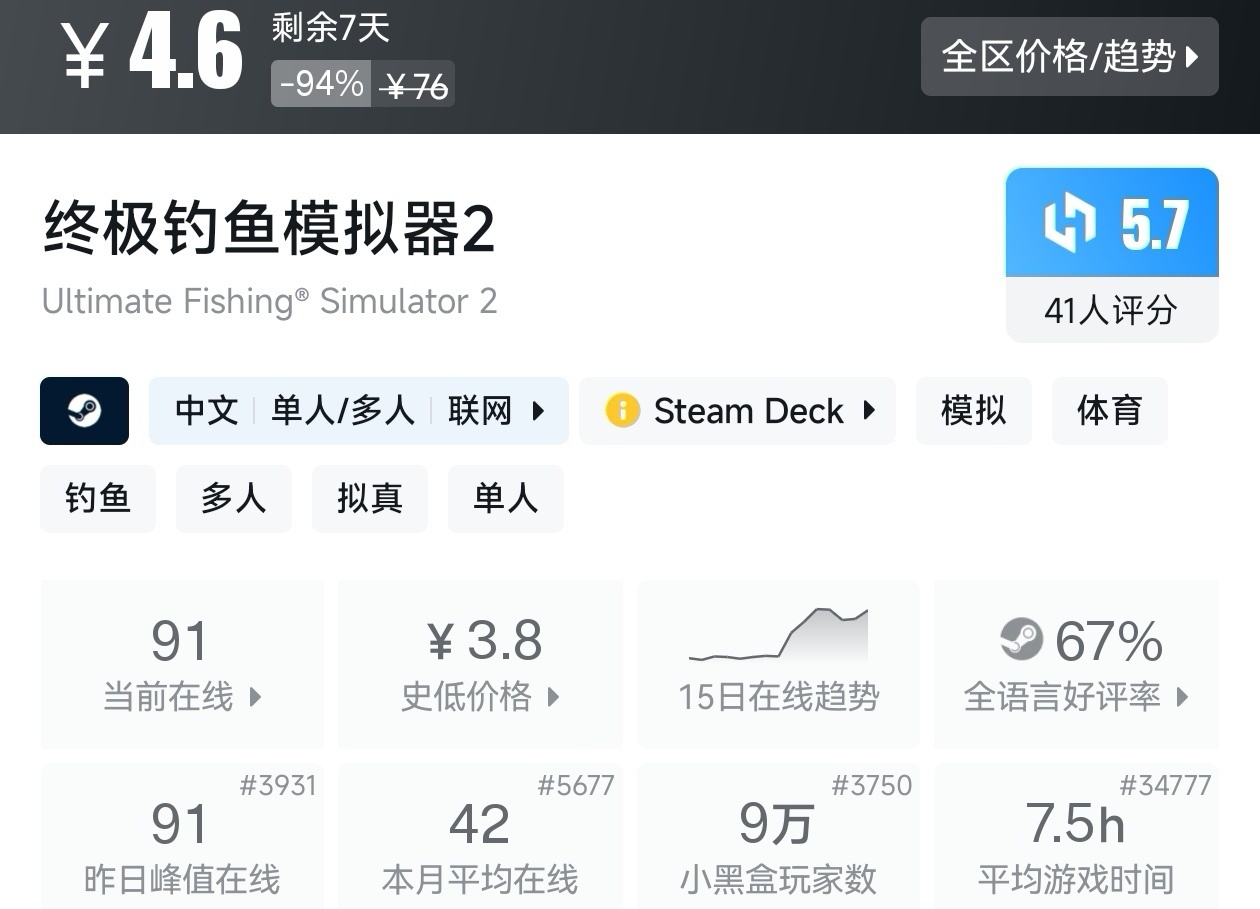1260x909 pixels.
Task: Open the 5.7 rating score card
Action: pyautogui.click(x=1112, y=255)
